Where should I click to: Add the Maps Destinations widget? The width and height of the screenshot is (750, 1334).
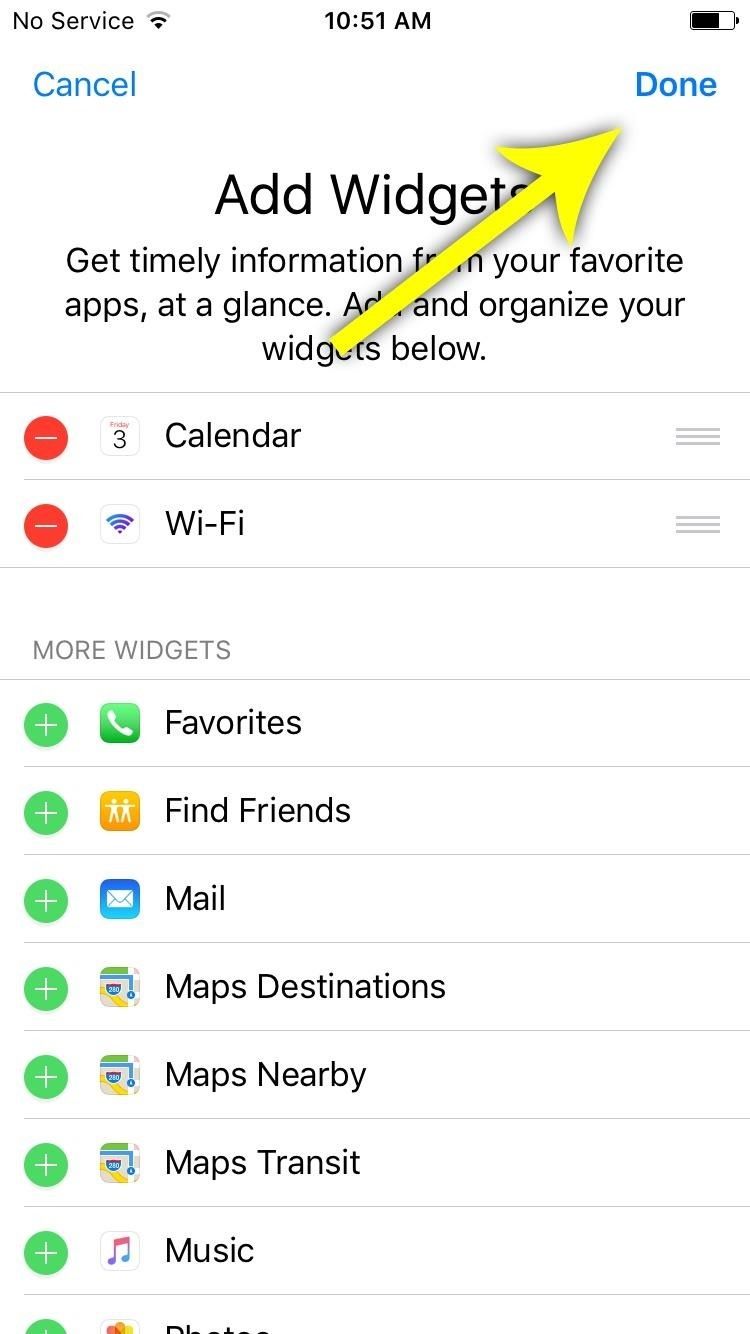[x=46, y=988]
